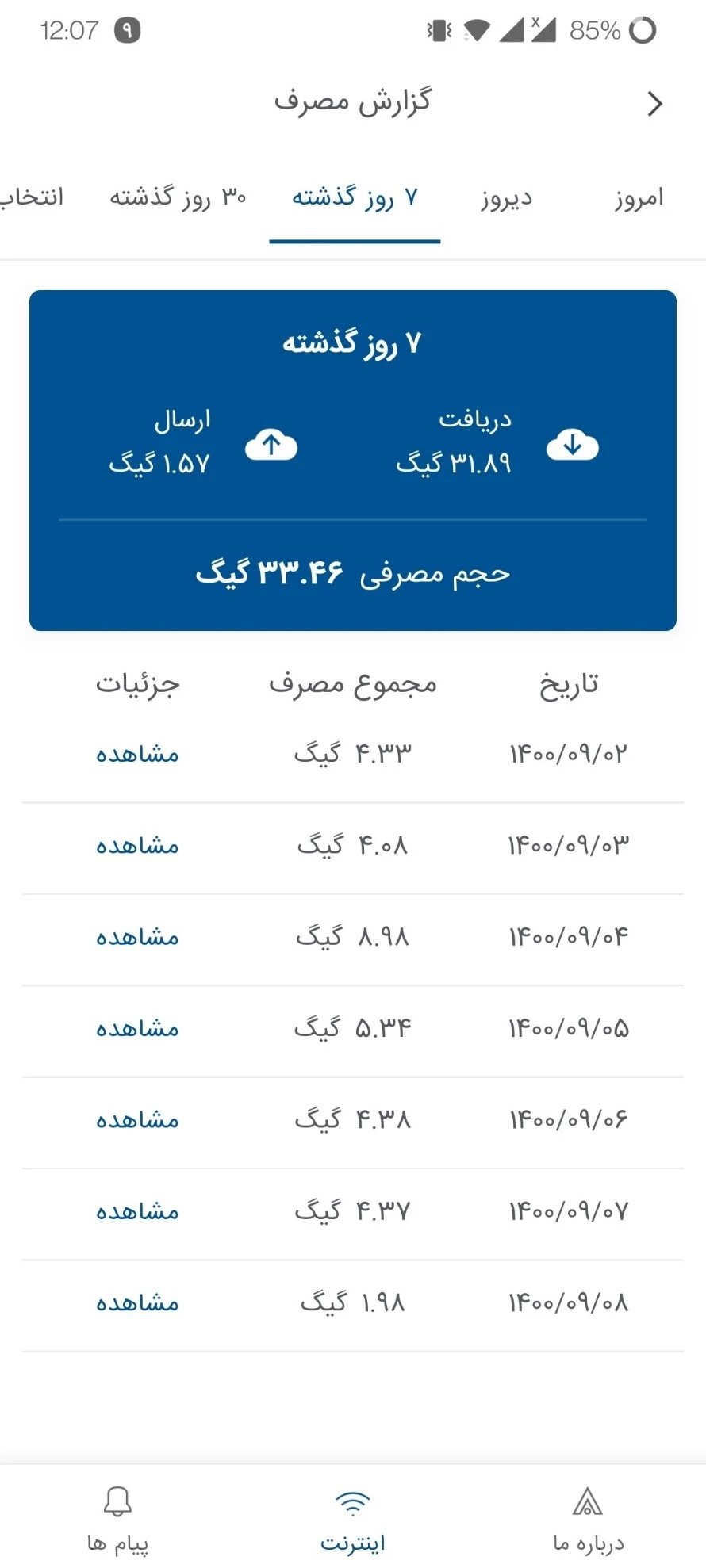Screen dimensions: 706x1568
Task: See usage details for 1400/09/06
Action: 137,1120
